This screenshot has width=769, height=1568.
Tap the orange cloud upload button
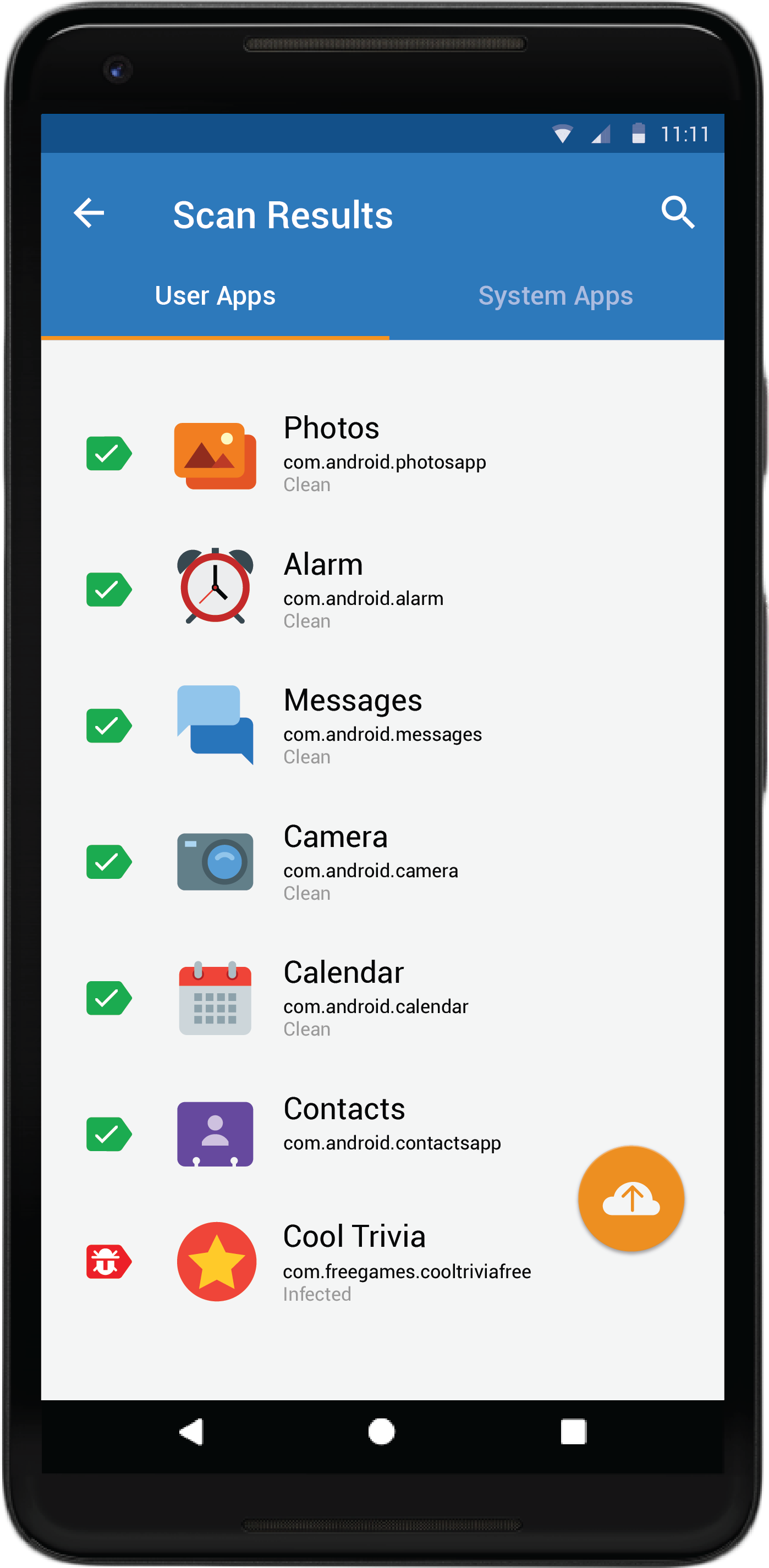631,1198
